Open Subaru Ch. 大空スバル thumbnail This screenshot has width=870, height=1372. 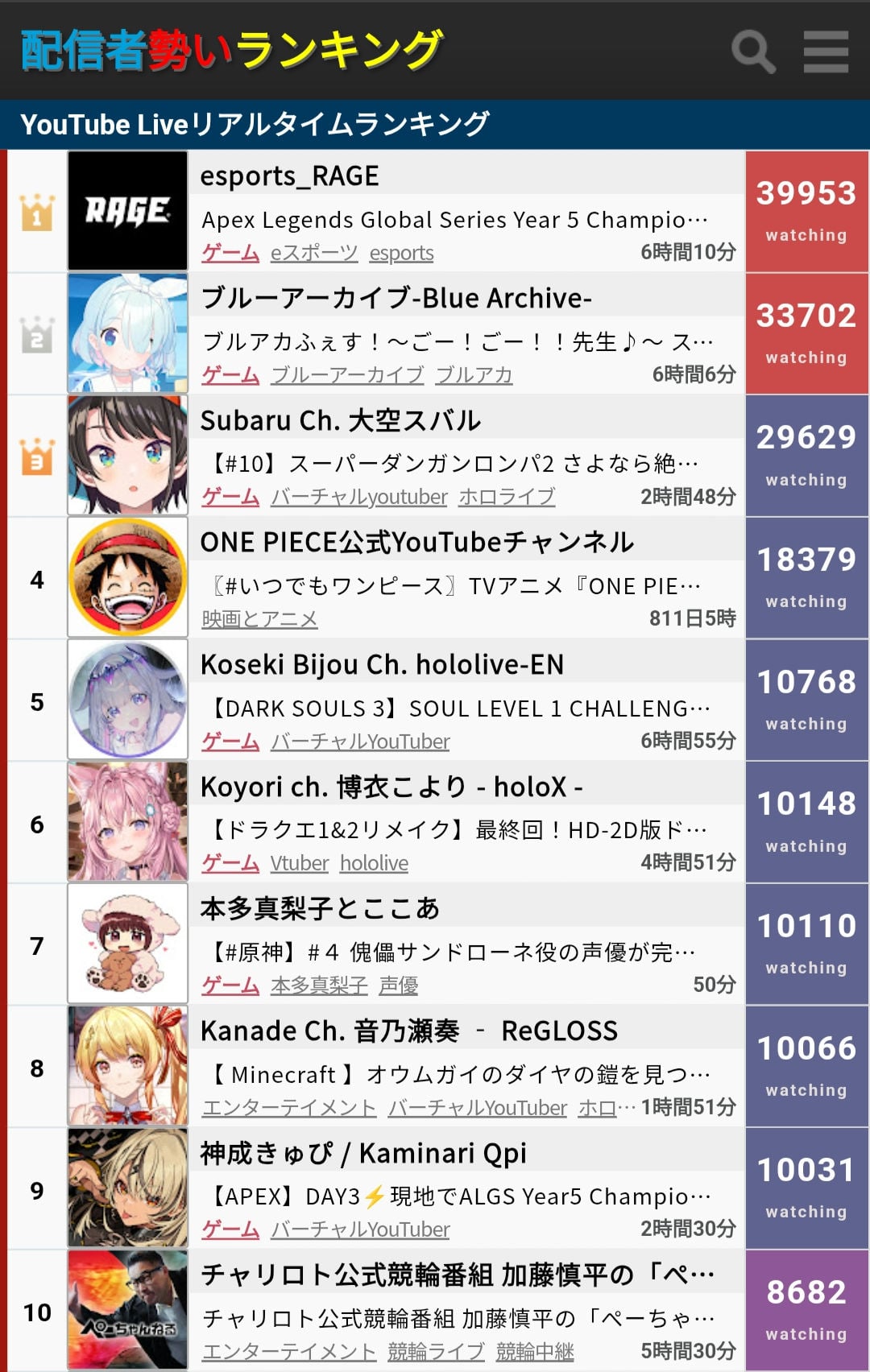click(x=127, y=455)
